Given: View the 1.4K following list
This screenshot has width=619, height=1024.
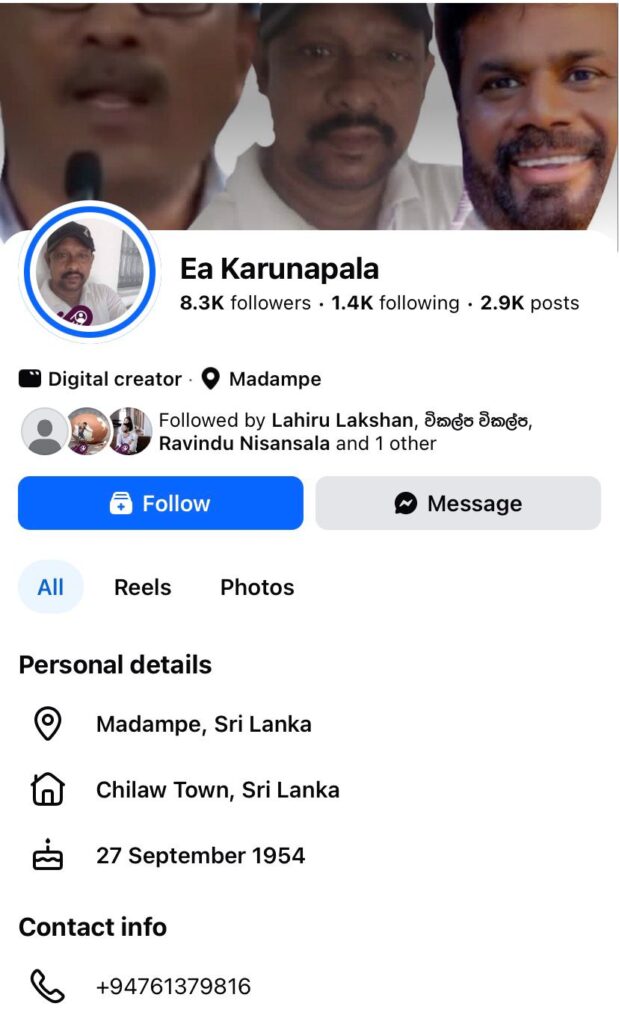Looking at the screenshot, I should 395,302.
